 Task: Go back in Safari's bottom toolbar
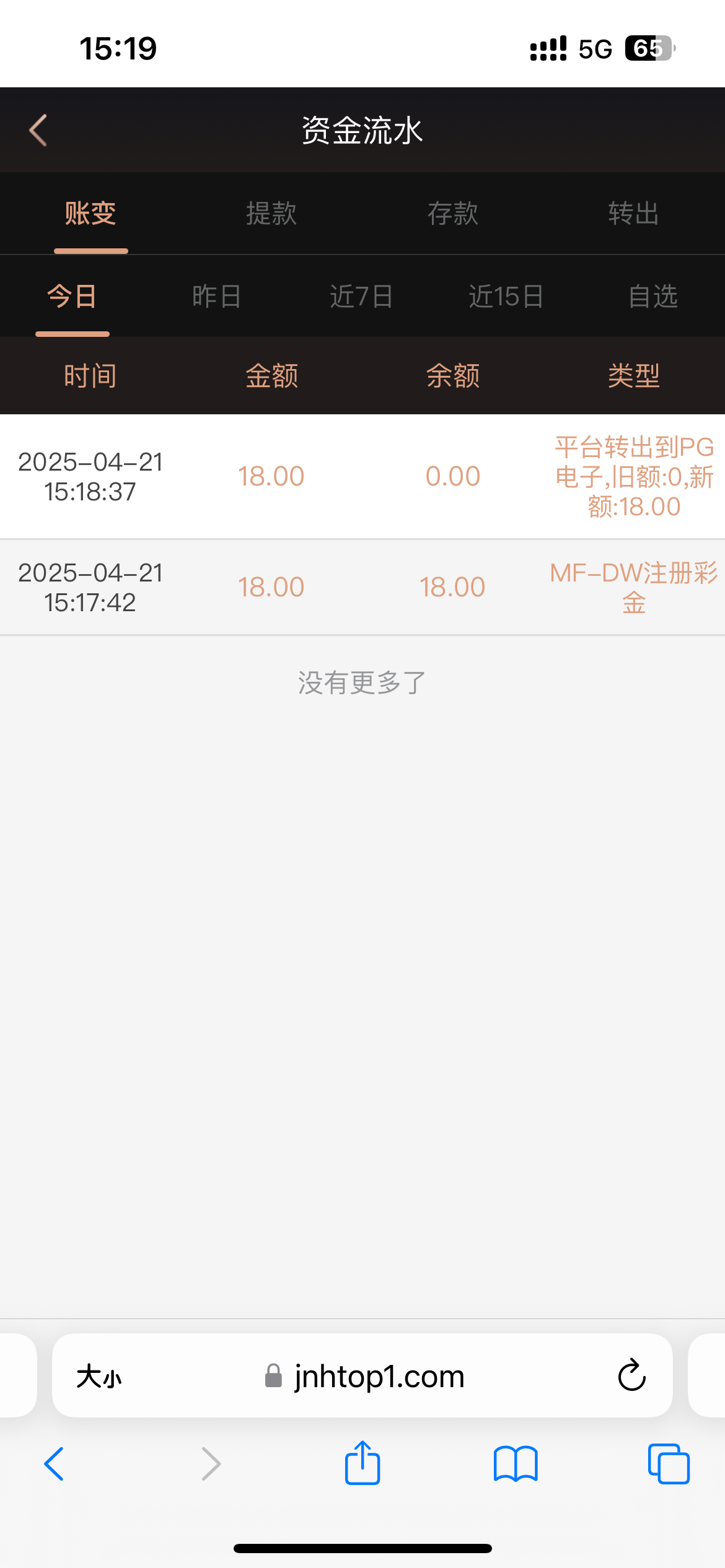pyautogui.click(x=55, y=1464)
